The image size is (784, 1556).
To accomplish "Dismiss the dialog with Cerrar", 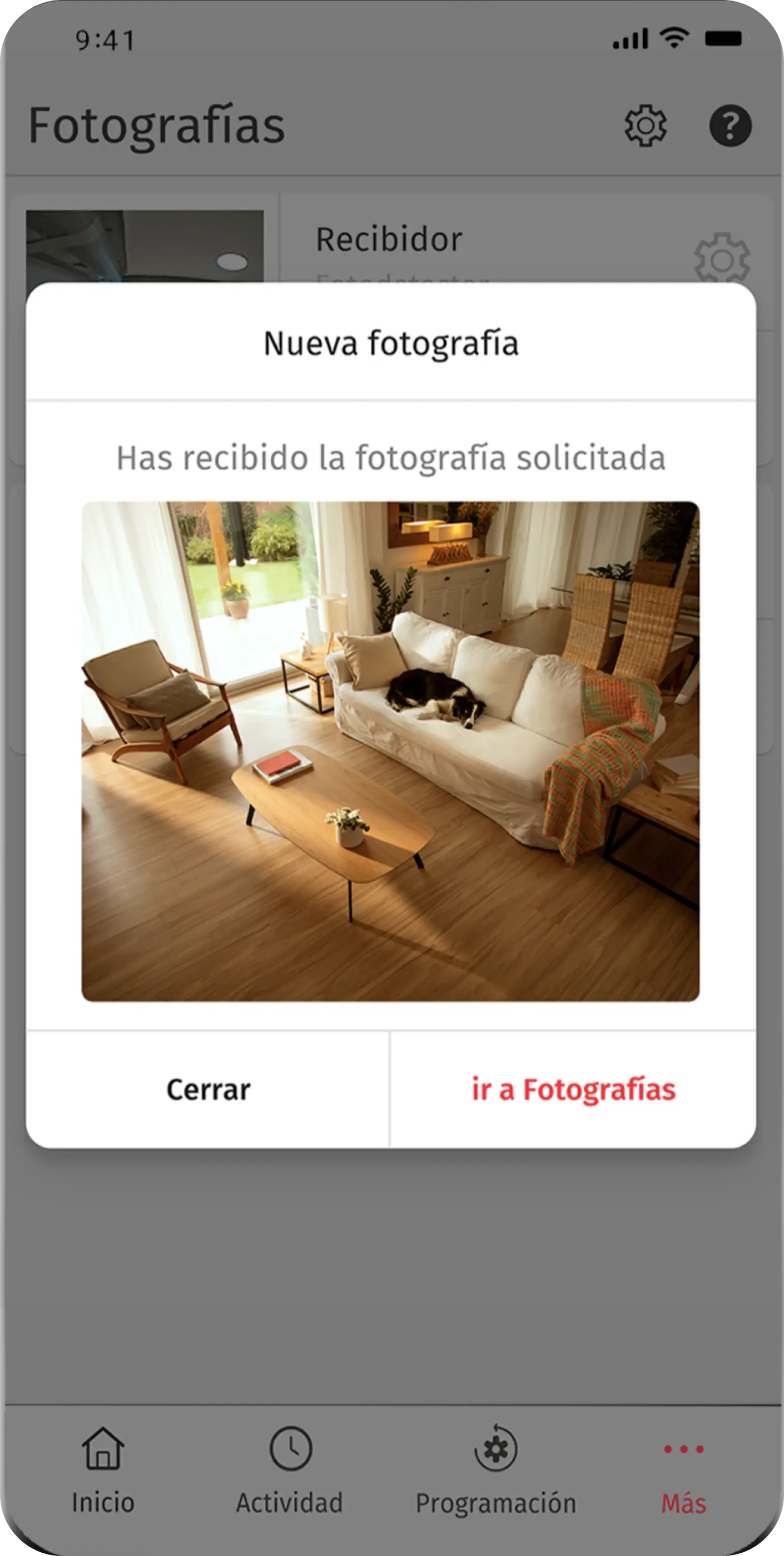I will pyautogui.click(x=208, y=1090).
